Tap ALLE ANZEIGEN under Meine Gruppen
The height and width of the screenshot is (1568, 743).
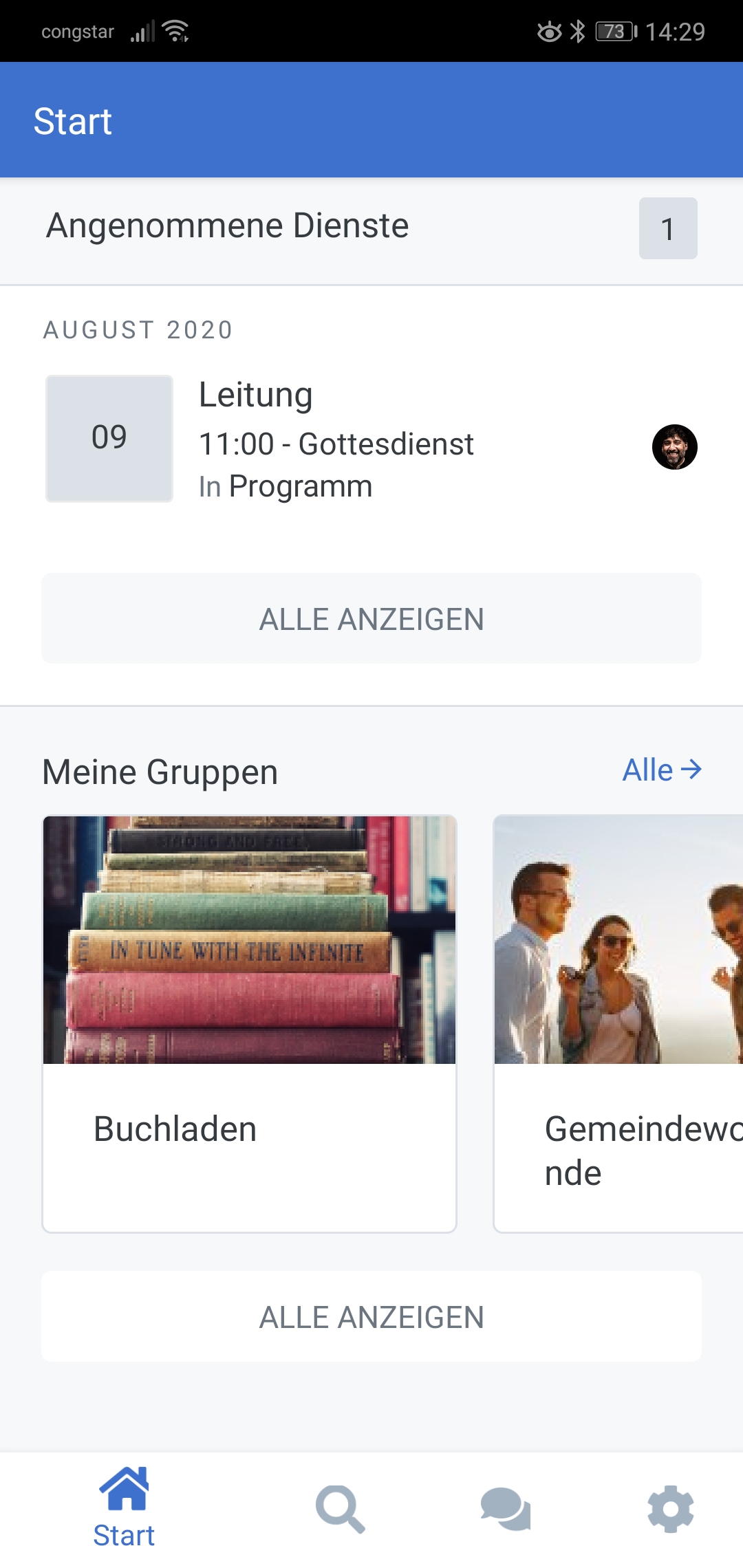tap(371, 1317)
